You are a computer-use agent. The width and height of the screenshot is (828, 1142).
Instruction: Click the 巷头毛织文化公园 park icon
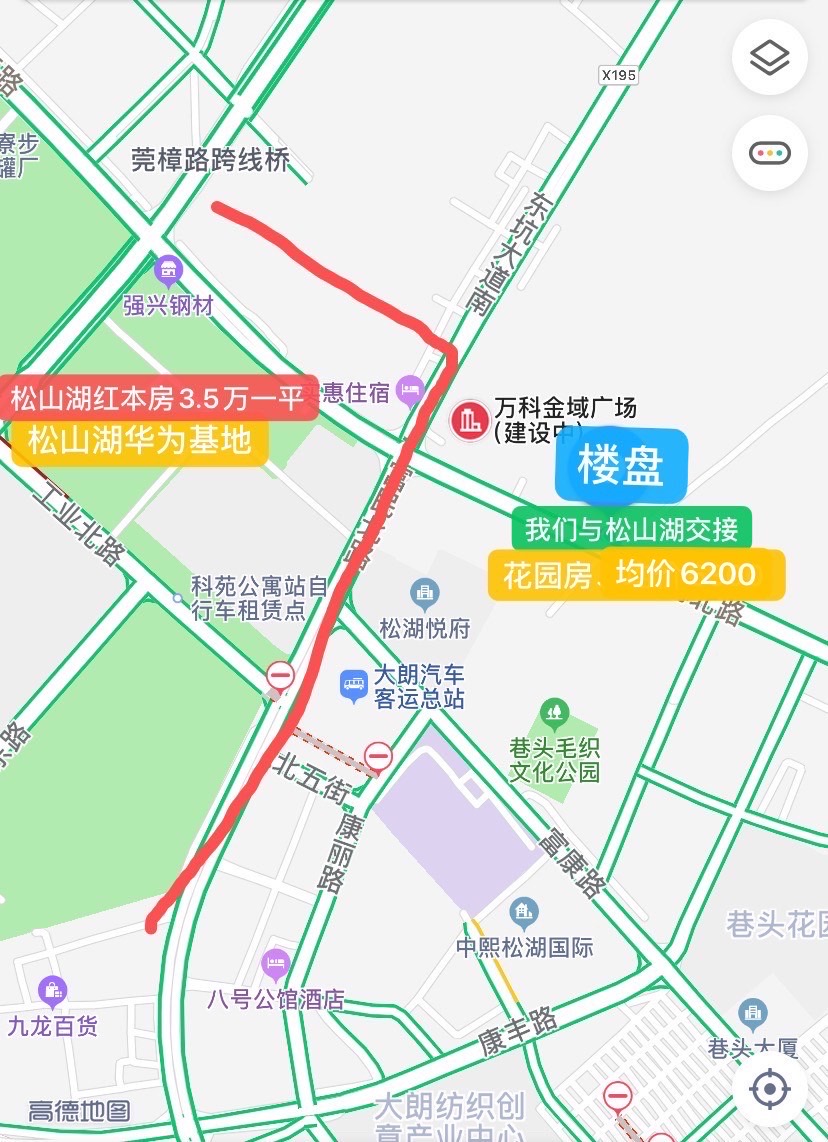pyautogui.click(x=554, y=712)
